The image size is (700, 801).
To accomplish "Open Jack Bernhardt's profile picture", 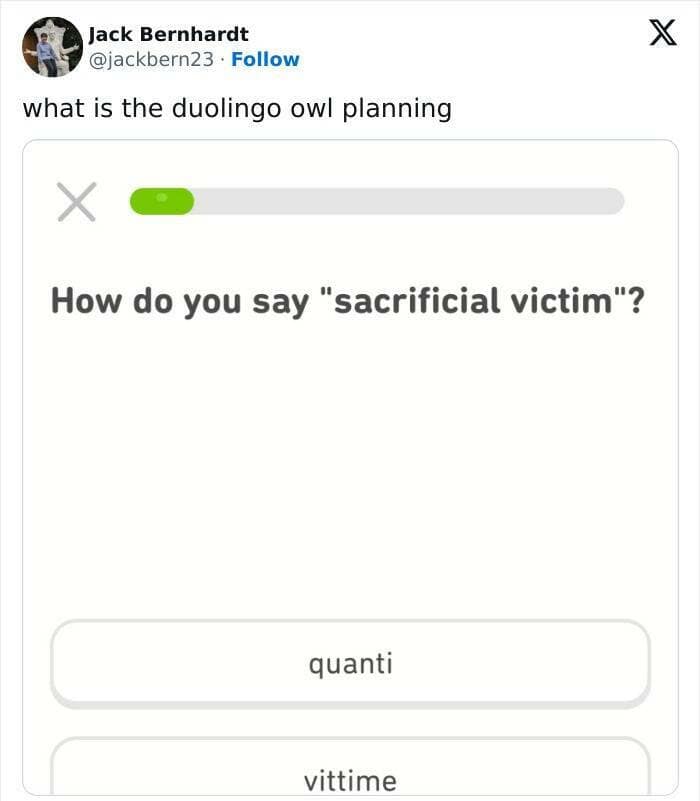I will [52, 47].
